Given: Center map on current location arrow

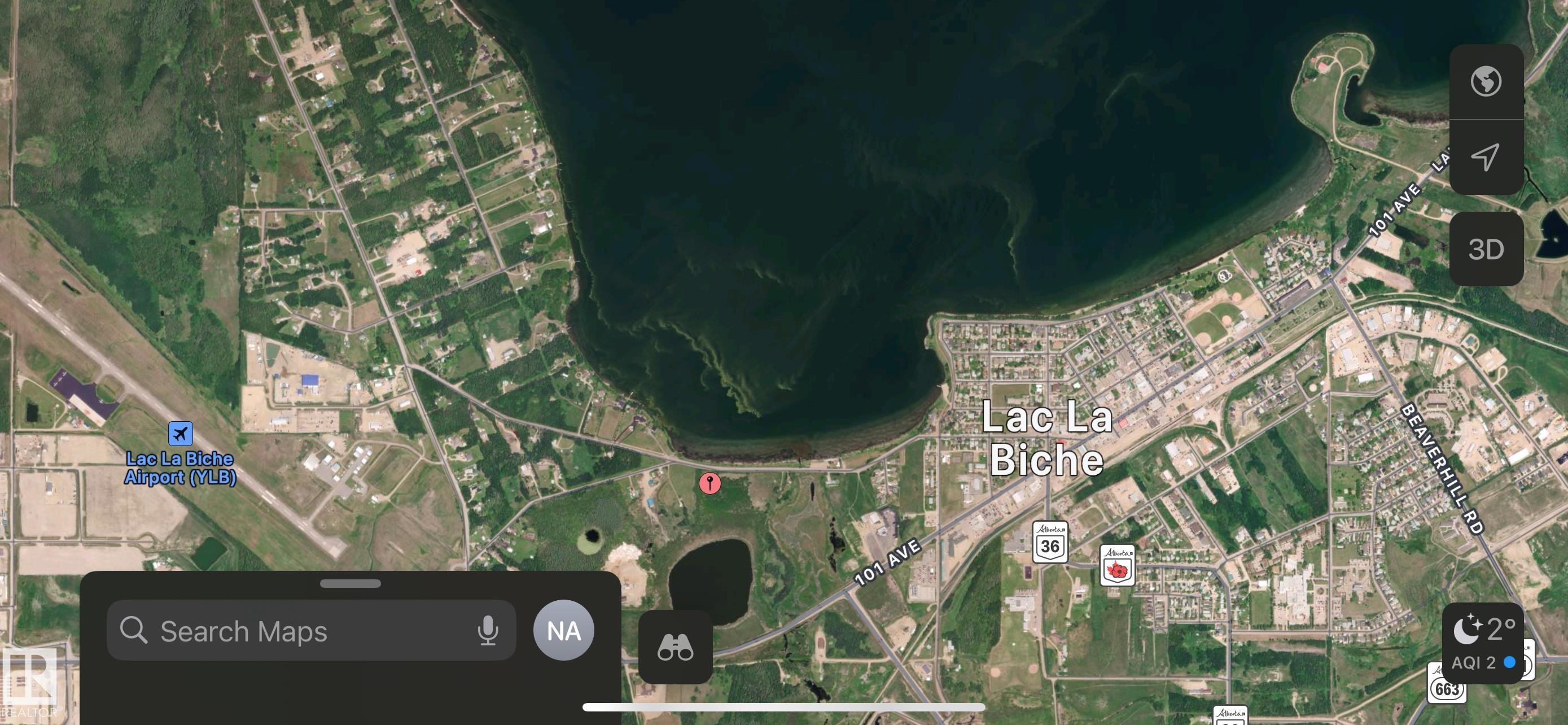Looking at the screenshot, I should (1486, 156).
